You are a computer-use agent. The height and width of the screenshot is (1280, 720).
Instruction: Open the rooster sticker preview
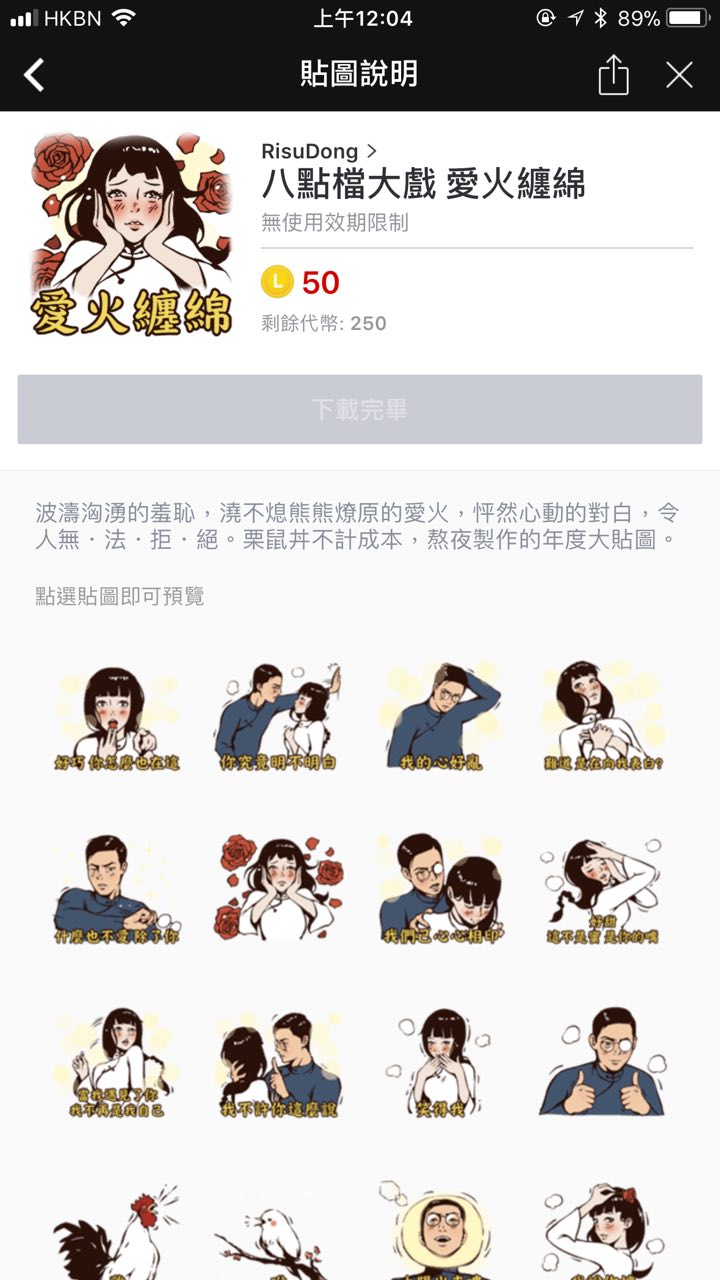click(116, 1228)
